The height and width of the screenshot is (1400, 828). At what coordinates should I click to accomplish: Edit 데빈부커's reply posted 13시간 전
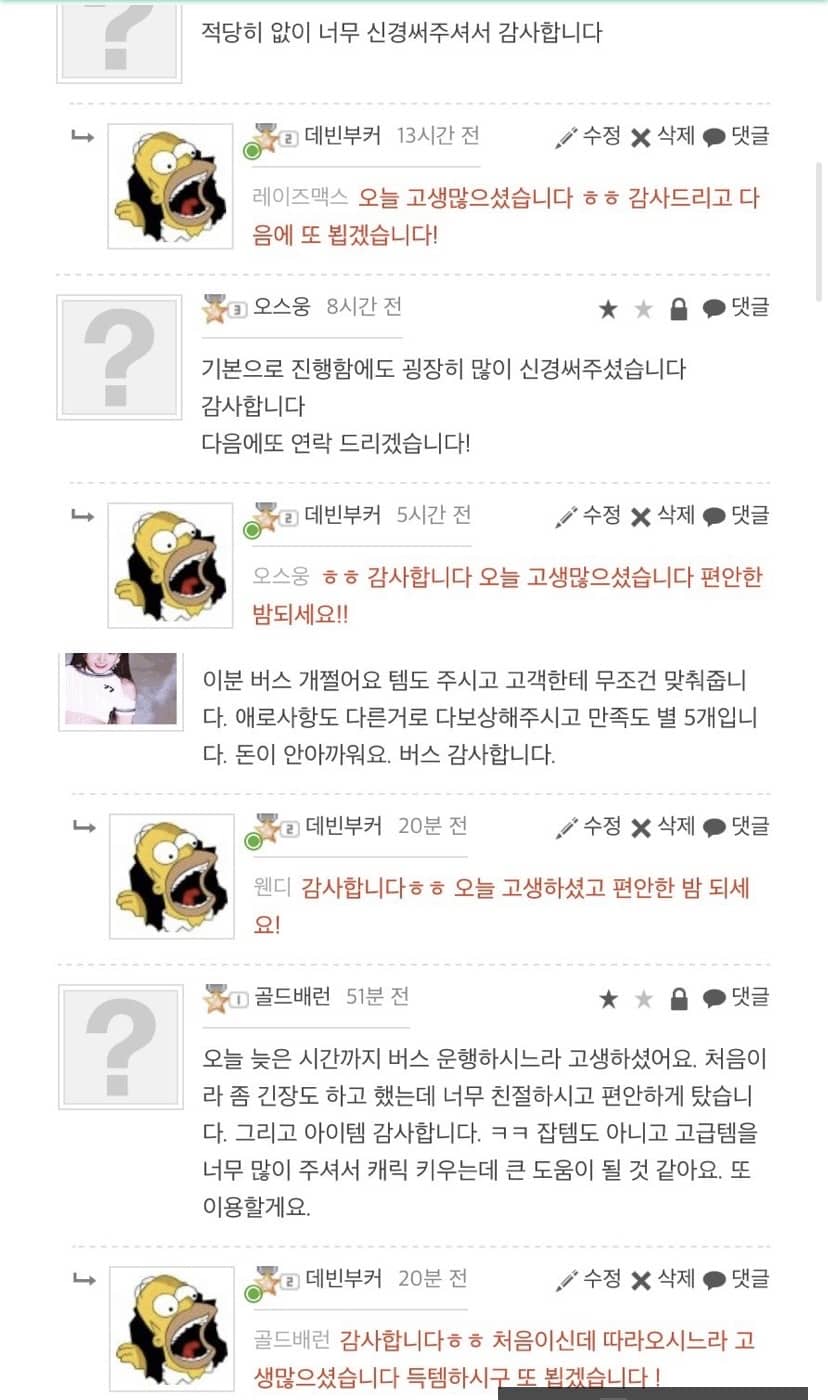[x=589, y=137]
